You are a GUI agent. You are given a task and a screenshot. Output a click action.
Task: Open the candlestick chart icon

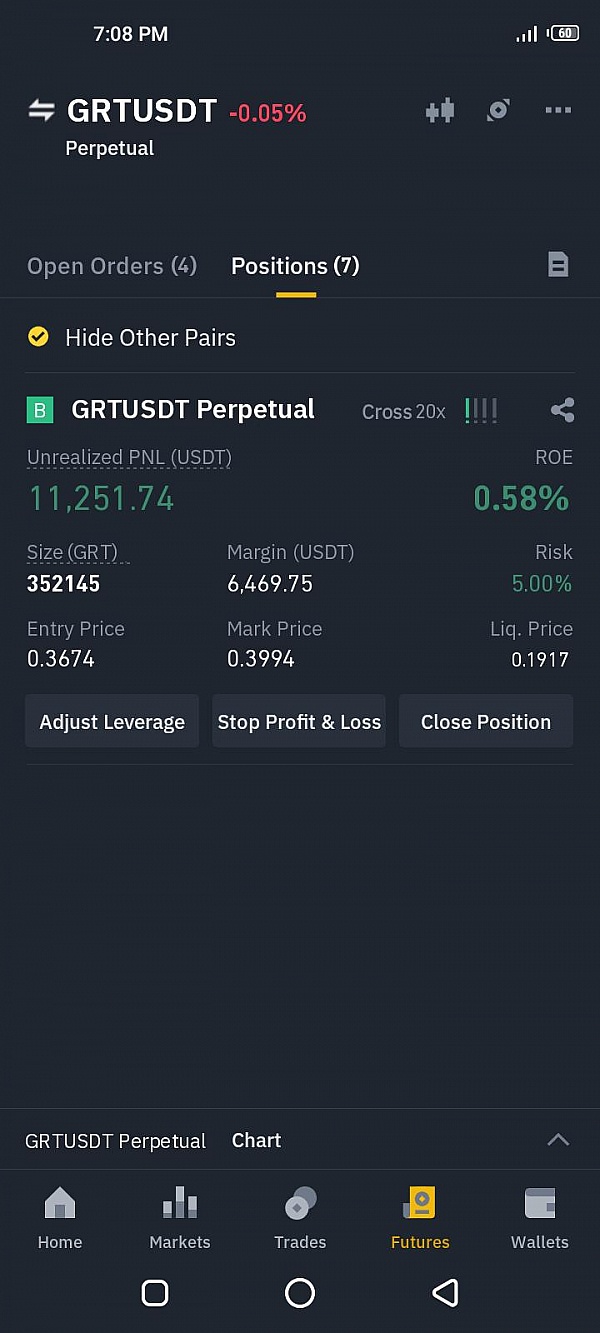pyautogui.click(x=440, y=111)
